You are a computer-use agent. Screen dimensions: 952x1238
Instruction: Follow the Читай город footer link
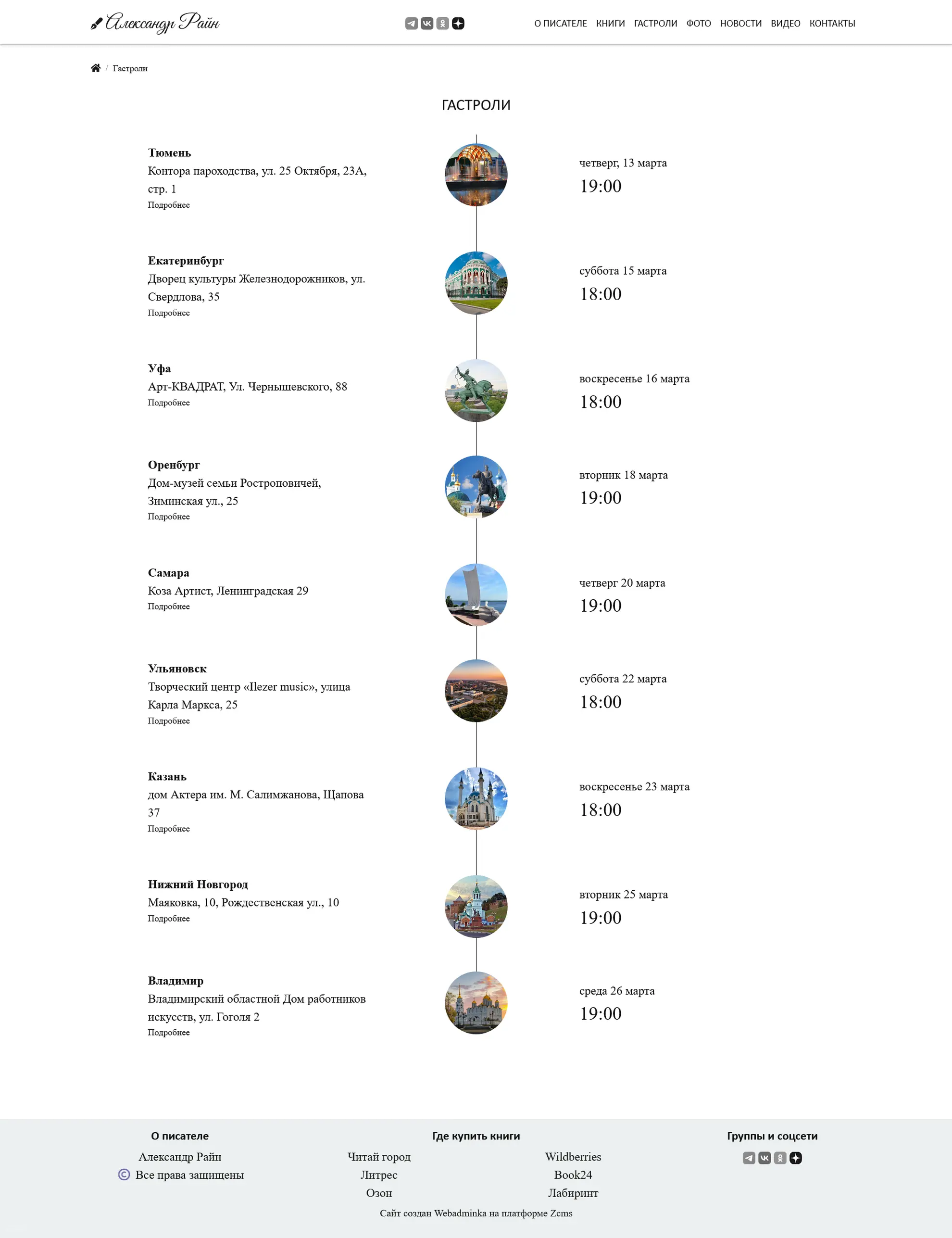[x=379, y=1157]
